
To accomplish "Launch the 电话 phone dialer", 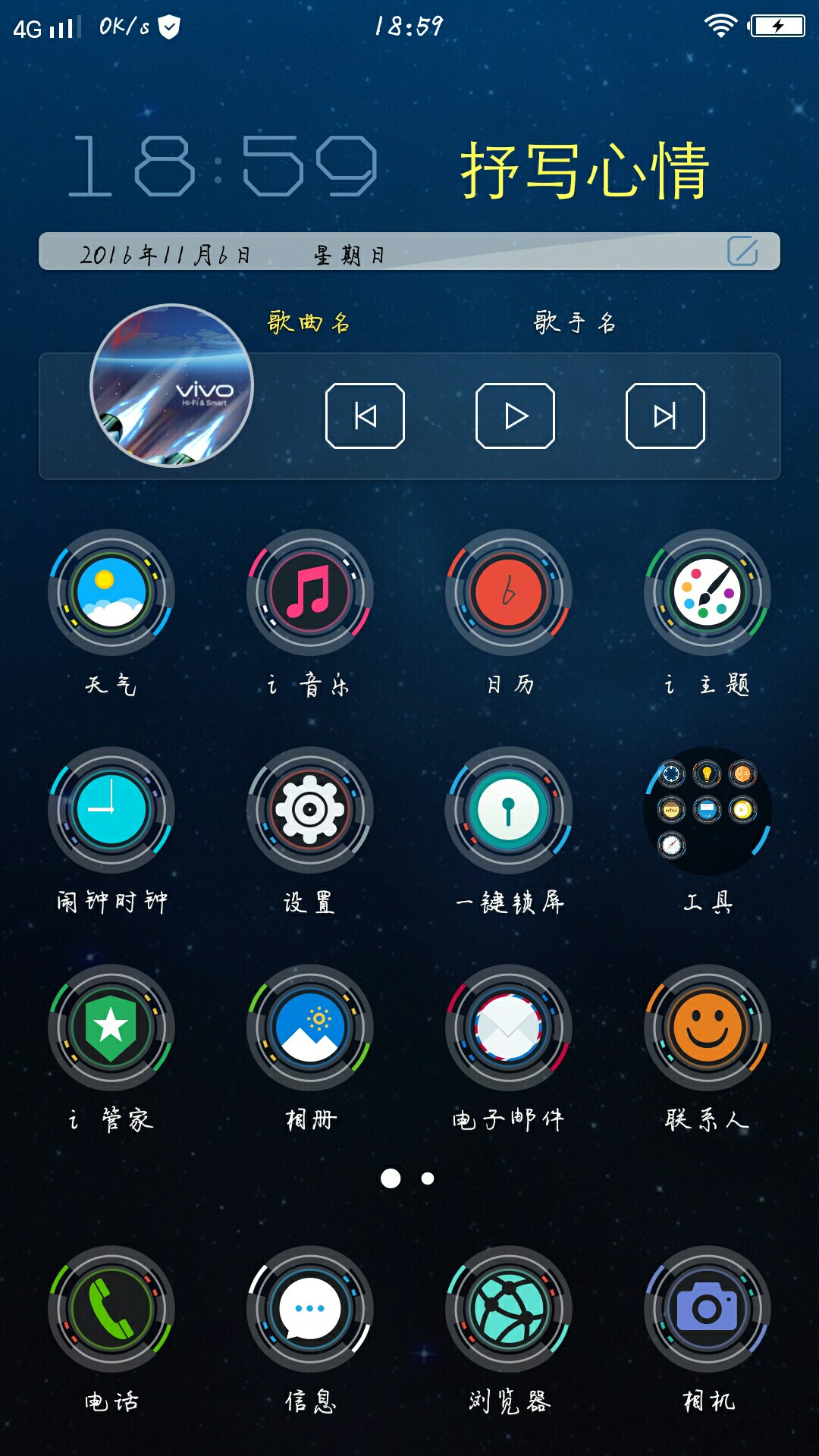I will 111,1309.
